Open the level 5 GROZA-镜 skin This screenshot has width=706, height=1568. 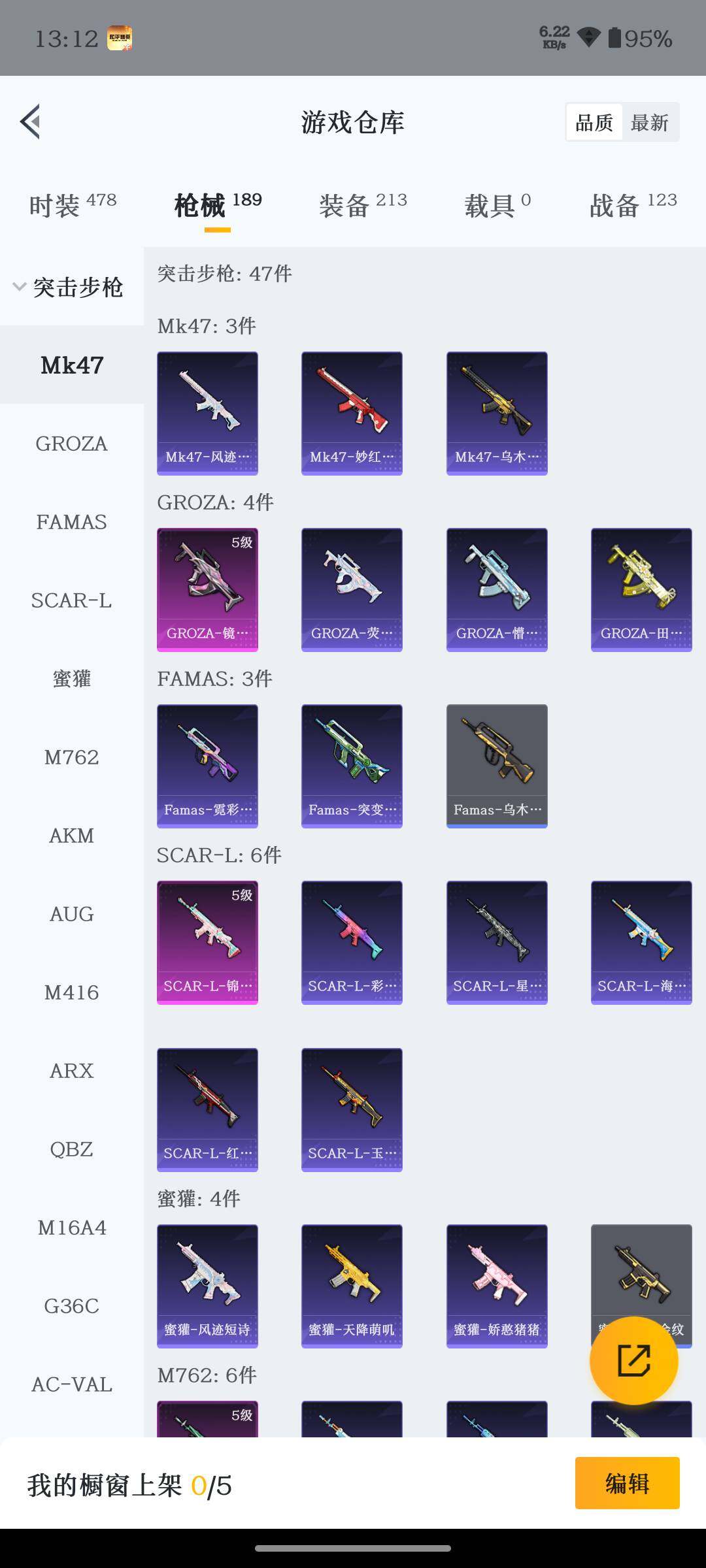207,589
